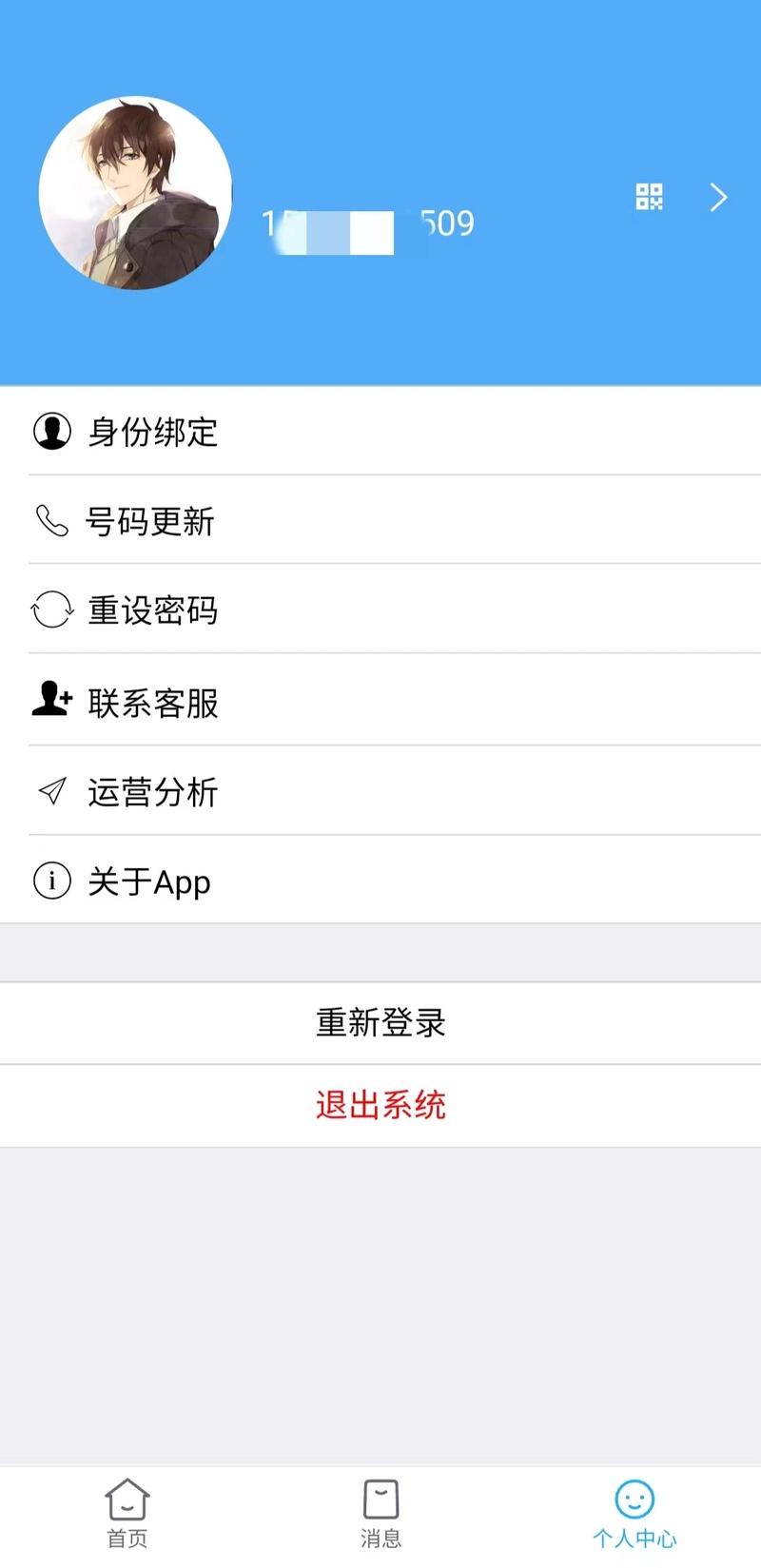Image resolution: width=761 pixels, height=1568 pixels.
Task: Switch to the 首页 home tab
Action: [x=127, y=1513]
